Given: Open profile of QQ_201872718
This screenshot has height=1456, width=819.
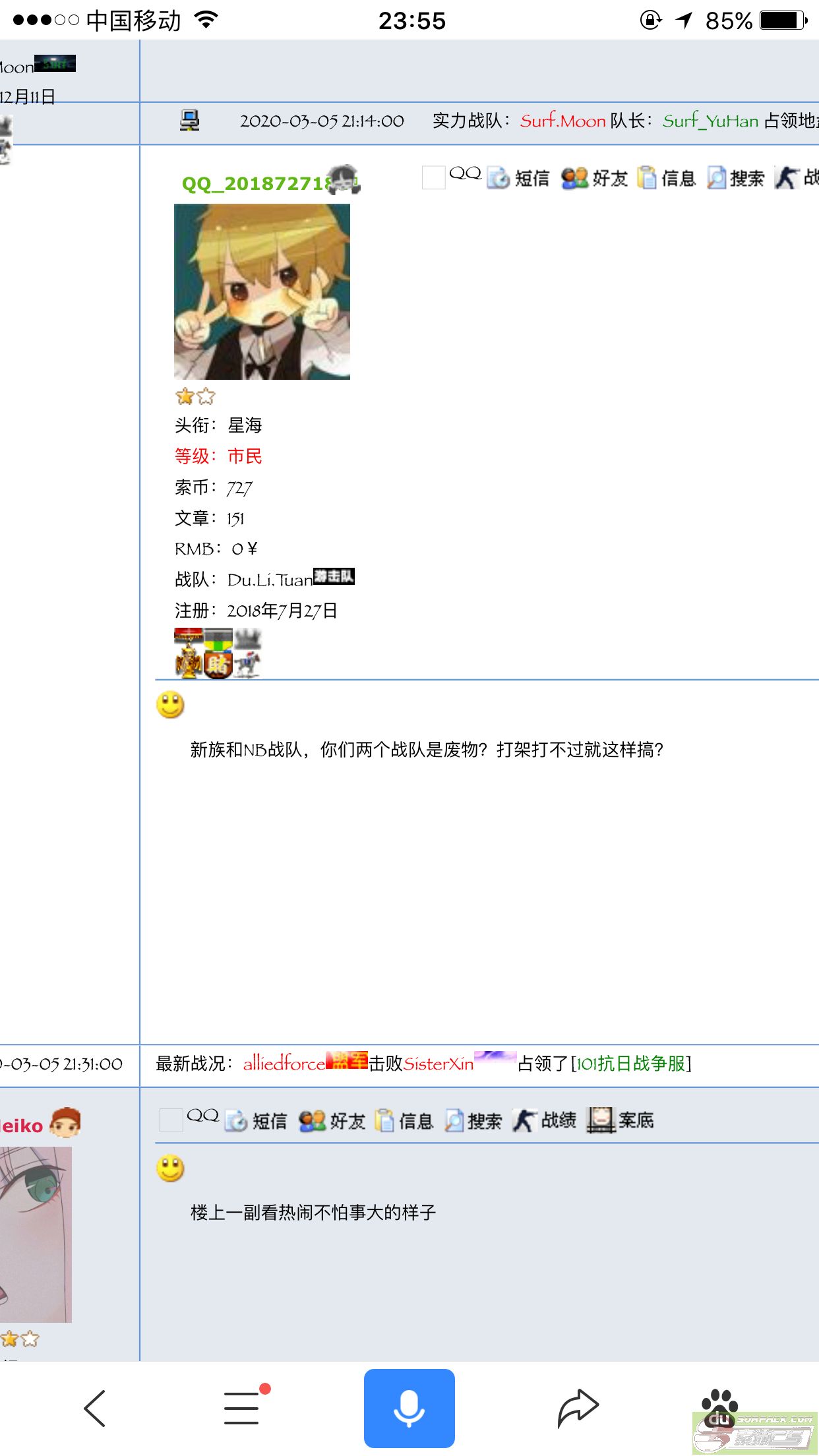Looking at the screenshot, I should pos(254,183).
